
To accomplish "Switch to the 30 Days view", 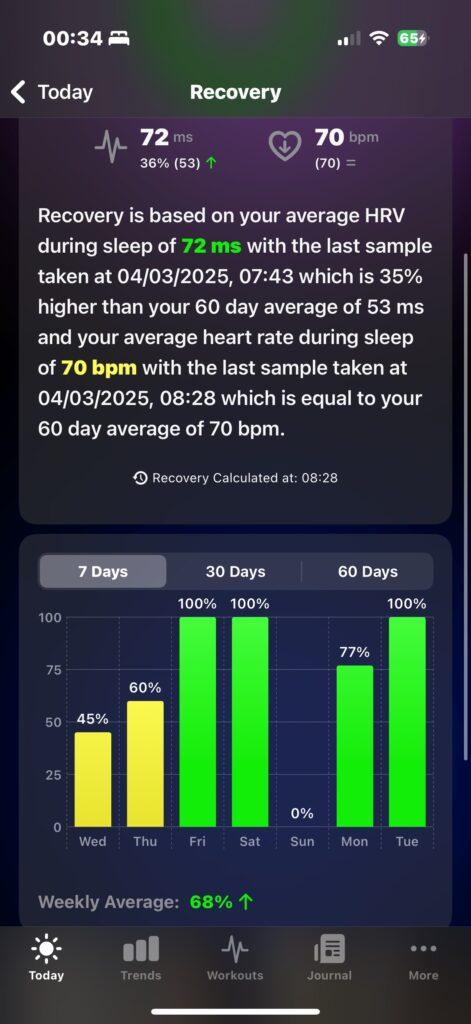I will point(235,572).
